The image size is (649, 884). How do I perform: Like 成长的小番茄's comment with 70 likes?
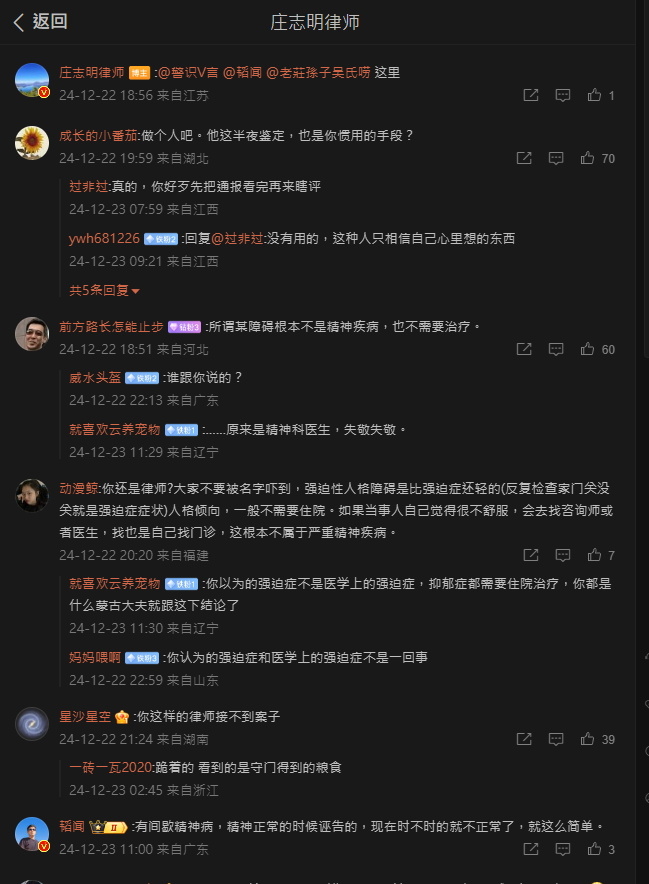[x=595, y=158]
